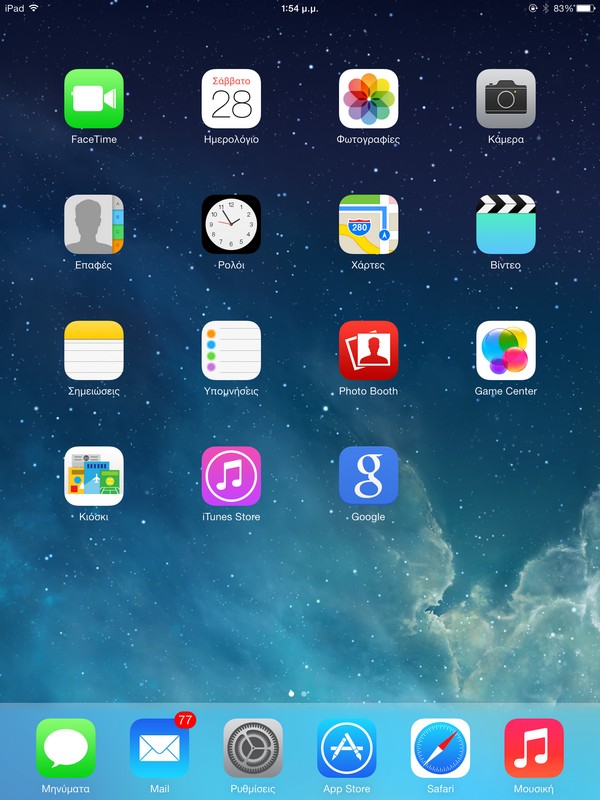
Task: Open the Φωτογραφίες photos app
Action: (368, 98)
